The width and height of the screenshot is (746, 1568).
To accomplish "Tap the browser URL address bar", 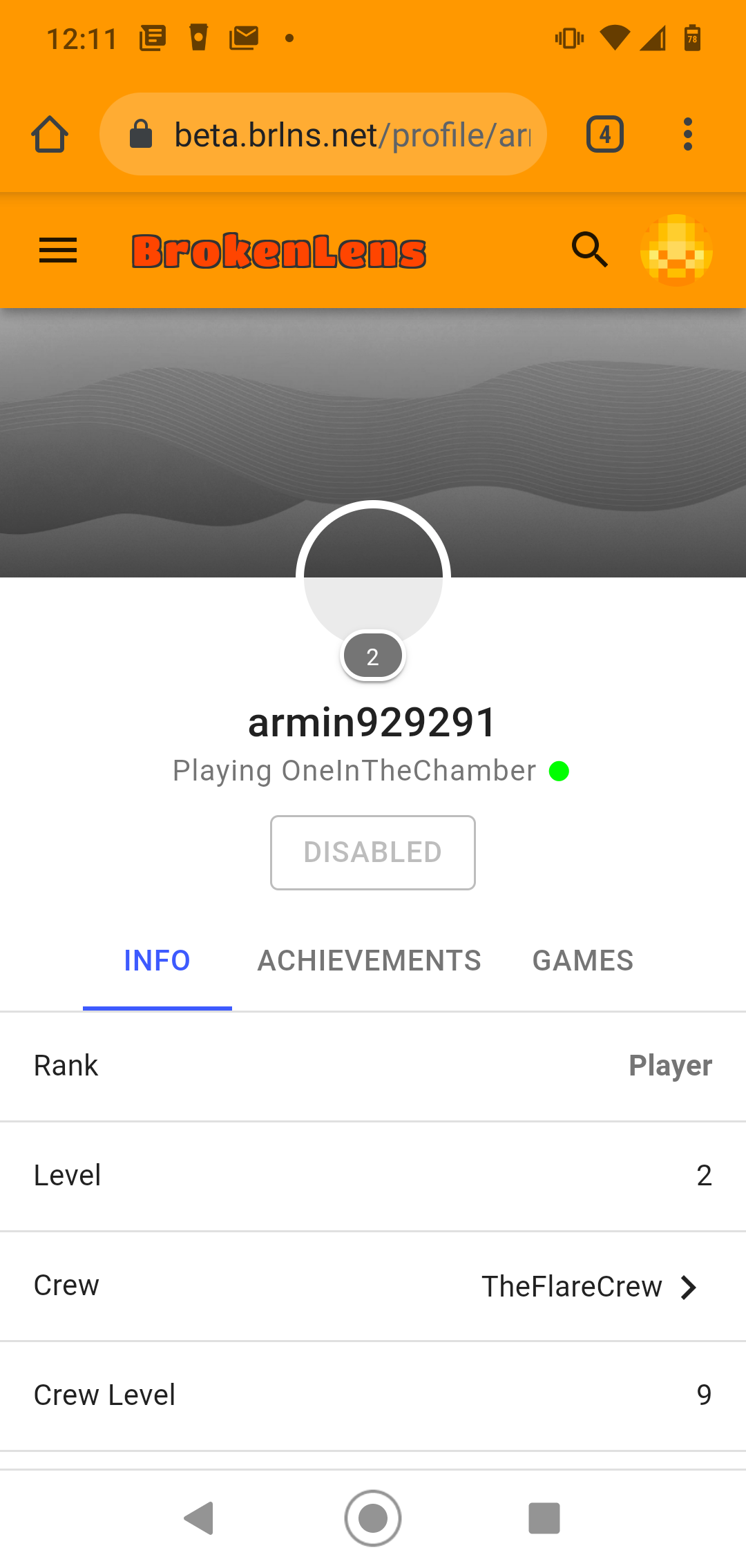I will tap(323, 134).
